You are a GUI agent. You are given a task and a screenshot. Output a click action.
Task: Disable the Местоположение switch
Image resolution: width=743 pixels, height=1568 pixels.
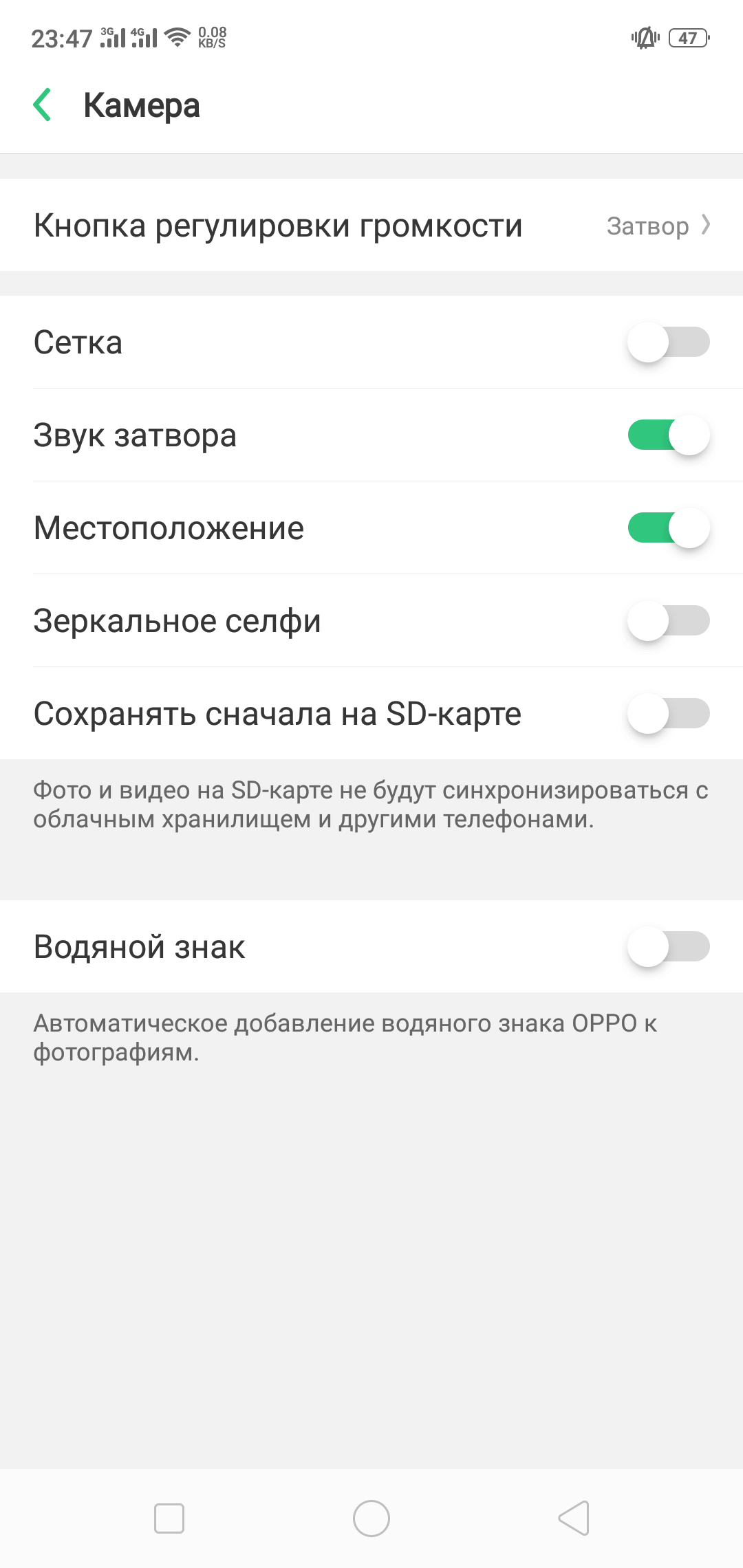tap(667, 528)
